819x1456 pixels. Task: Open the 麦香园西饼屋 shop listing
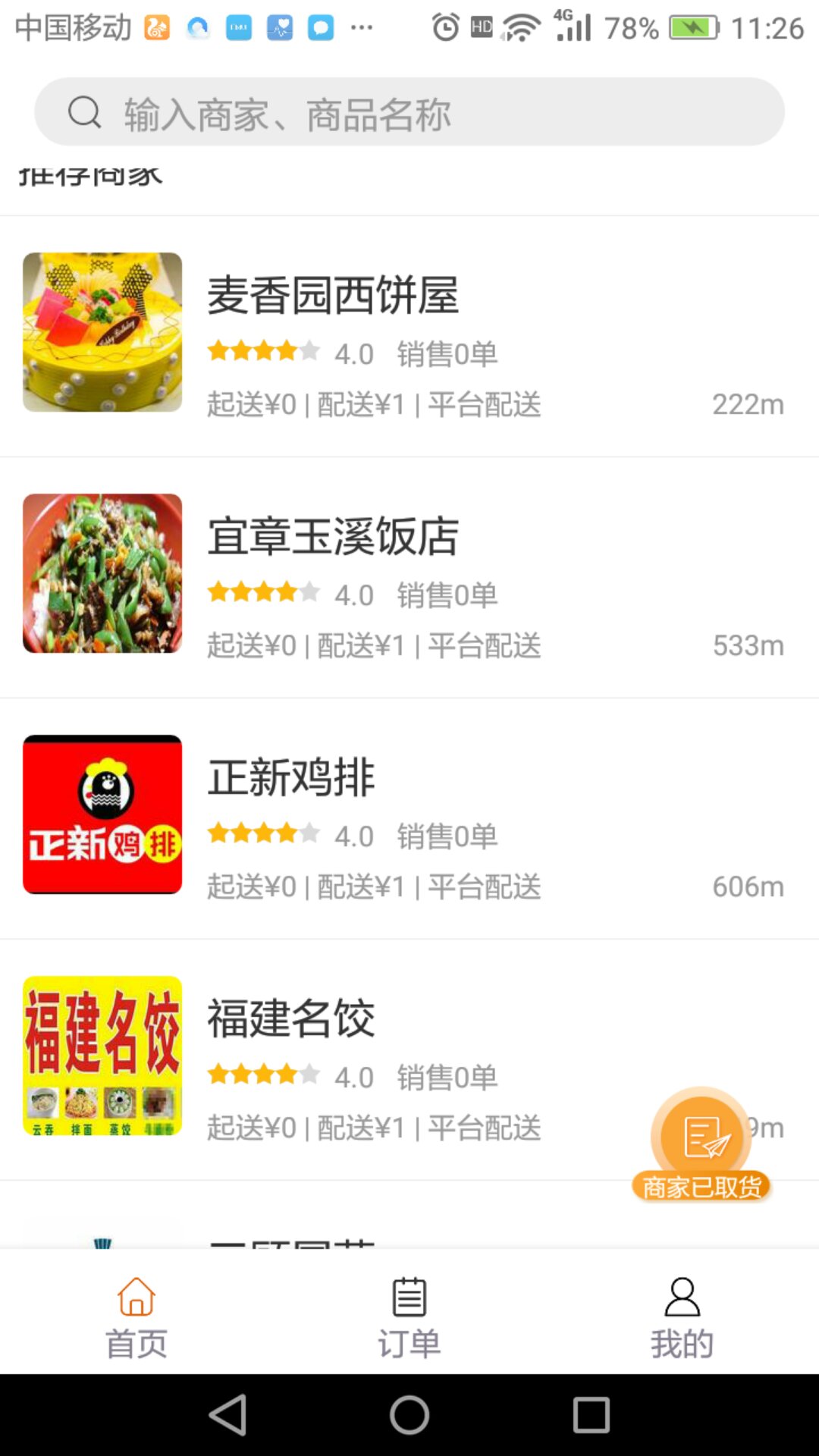click(409, 335)
